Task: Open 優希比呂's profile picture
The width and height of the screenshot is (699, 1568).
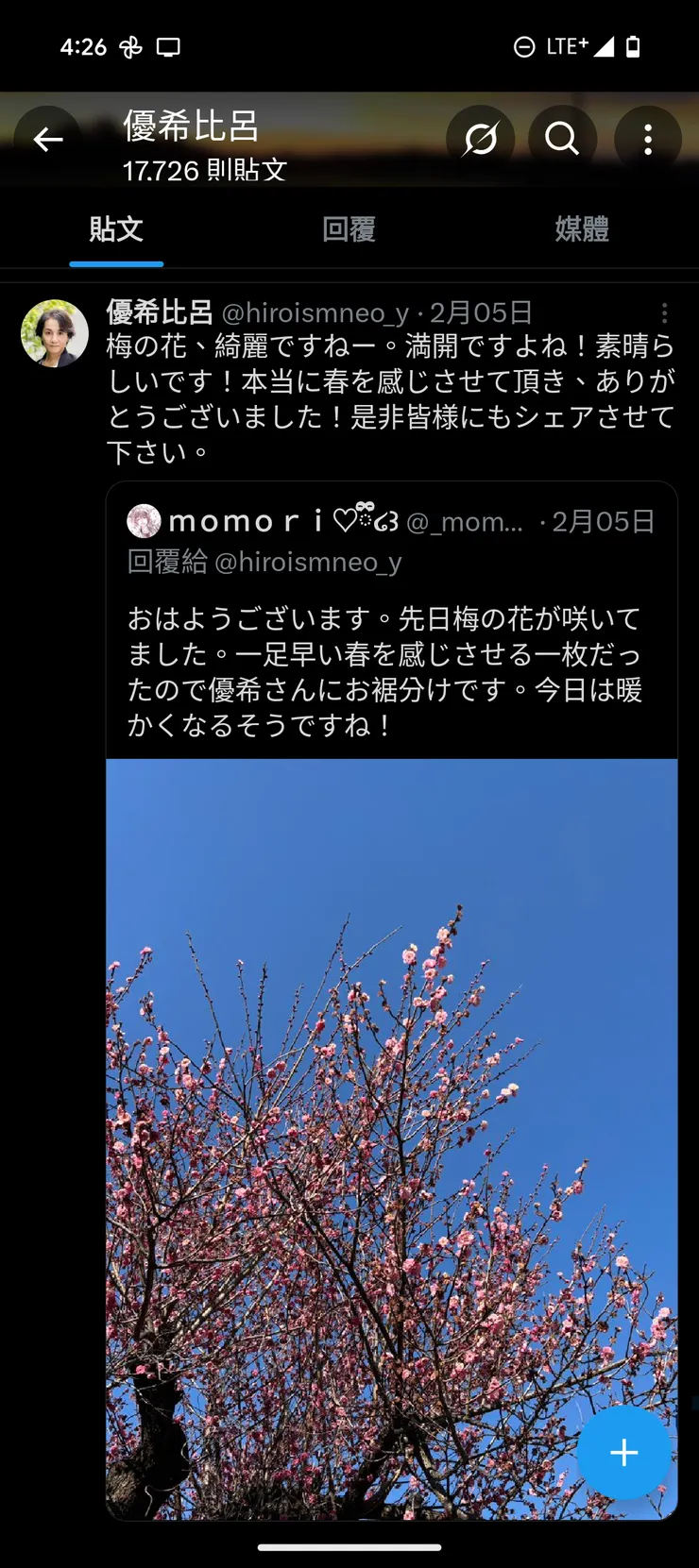Action: (55, 333)
